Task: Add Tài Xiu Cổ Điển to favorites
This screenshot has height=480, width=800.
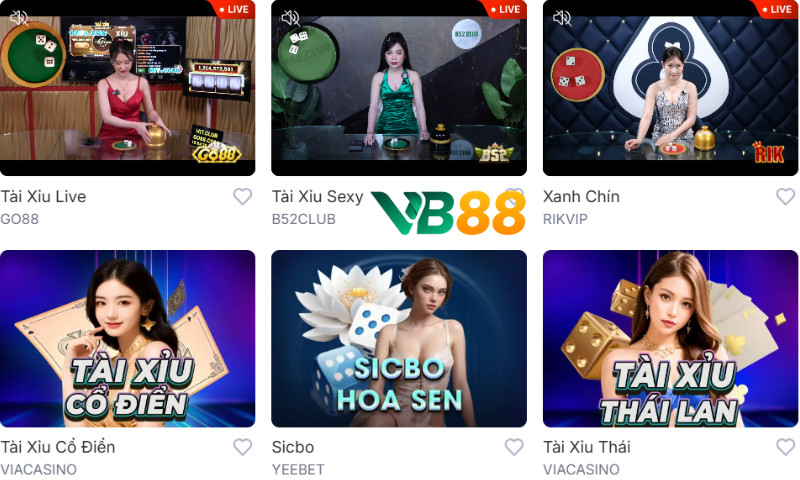Action: pyautogui.click(x=242, y=447)
